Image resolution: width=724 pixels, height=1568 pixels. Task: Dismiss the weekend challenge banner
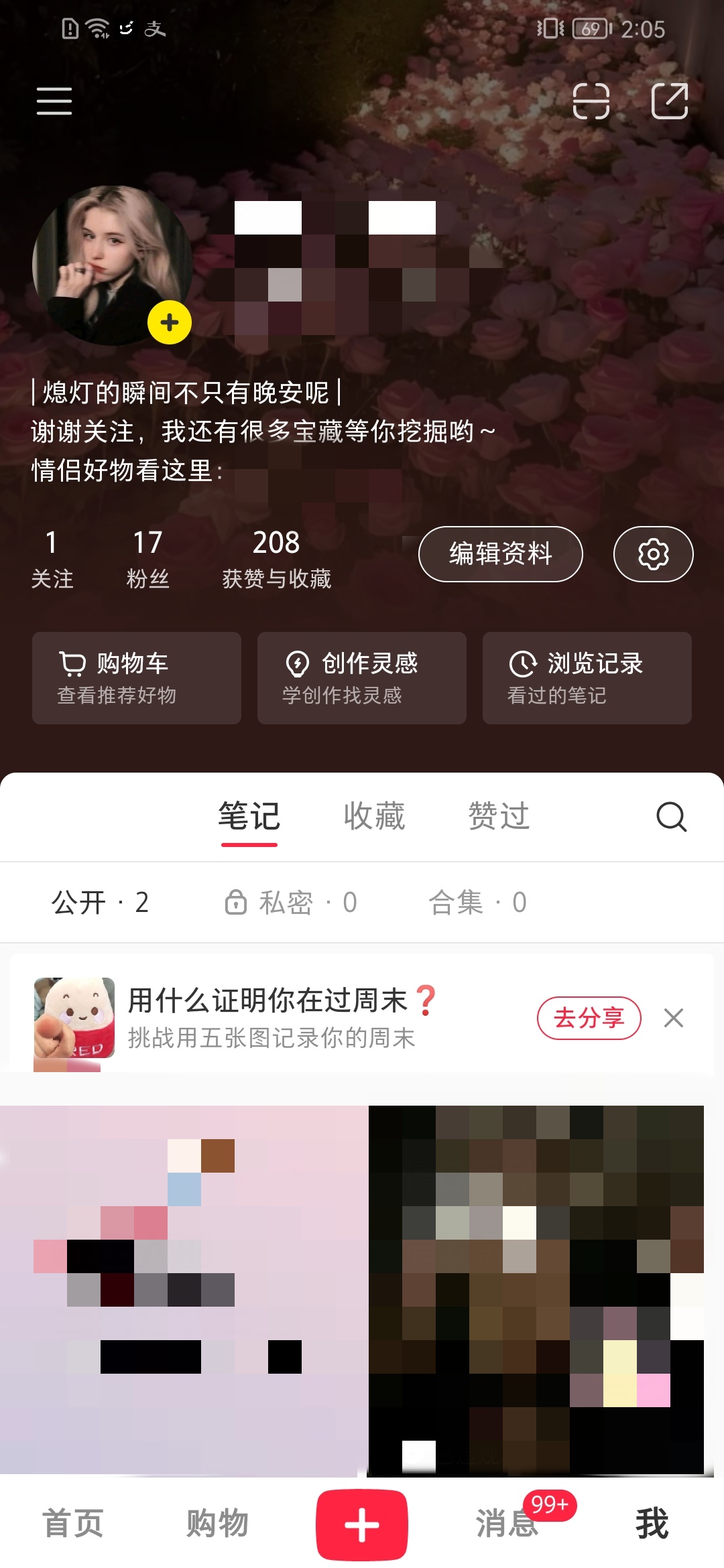pyautogui.click(x=674, y=1018)
